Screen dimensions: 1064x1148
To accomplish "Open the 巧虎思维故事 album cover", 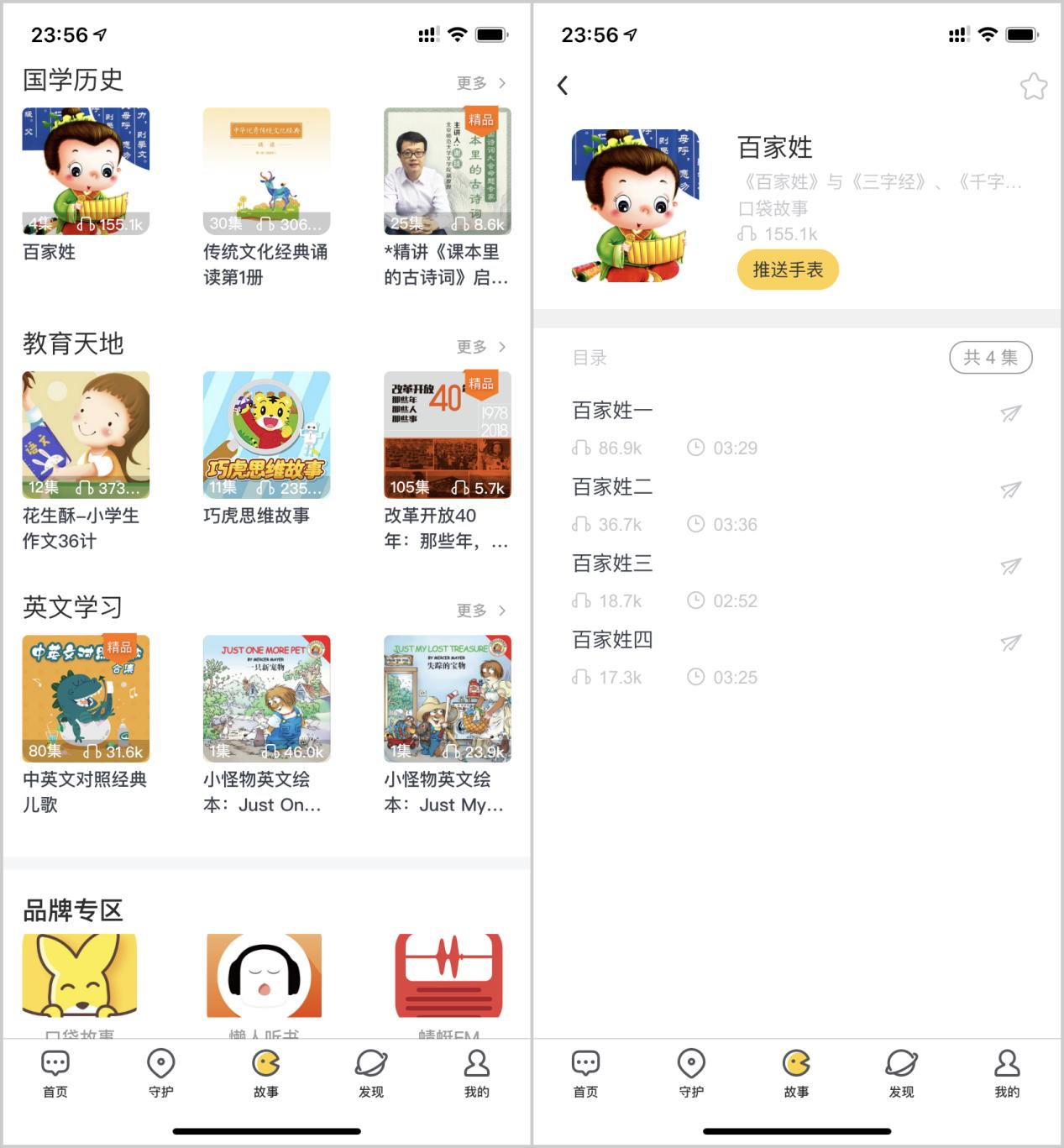I will [266, 434].
